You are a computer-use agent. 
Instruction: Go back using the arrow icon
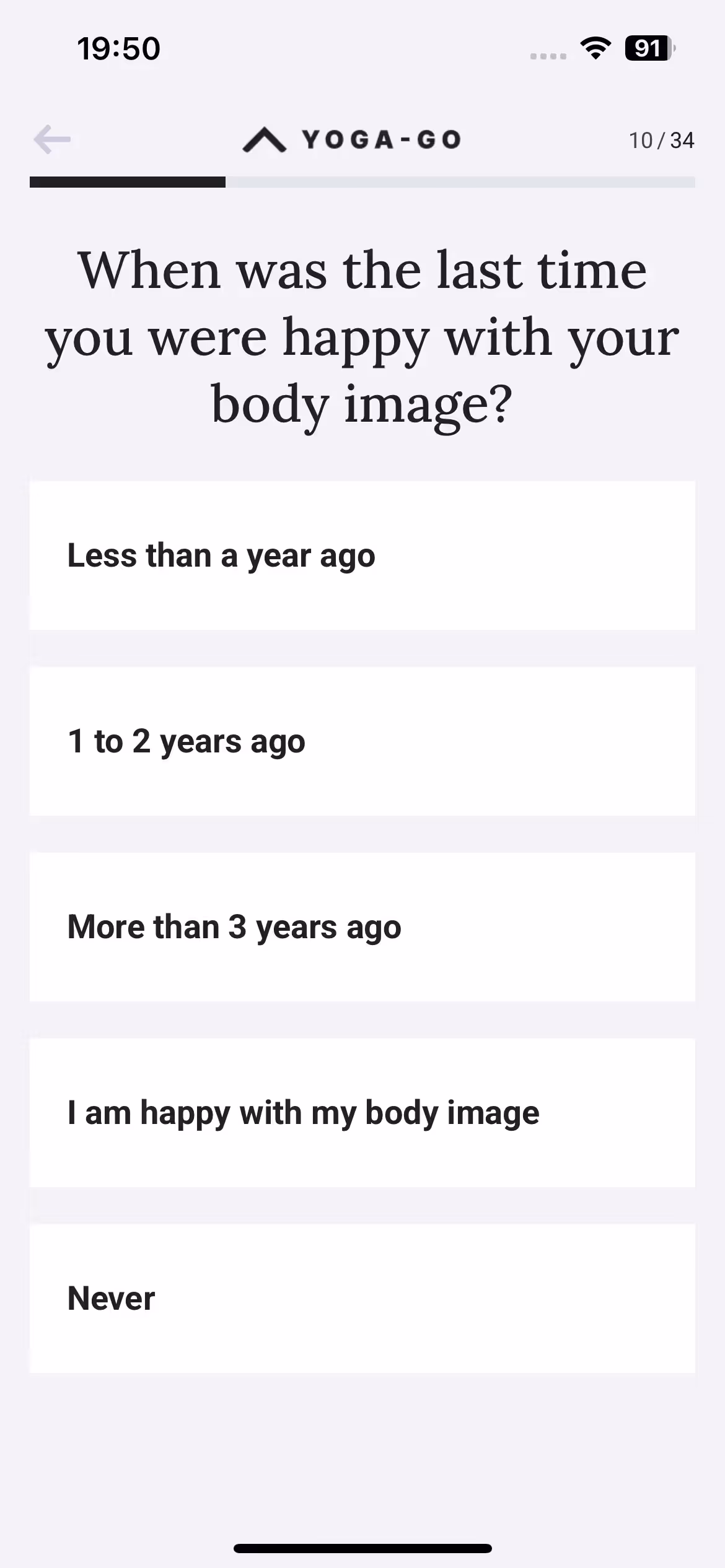[x=52, y=139]
